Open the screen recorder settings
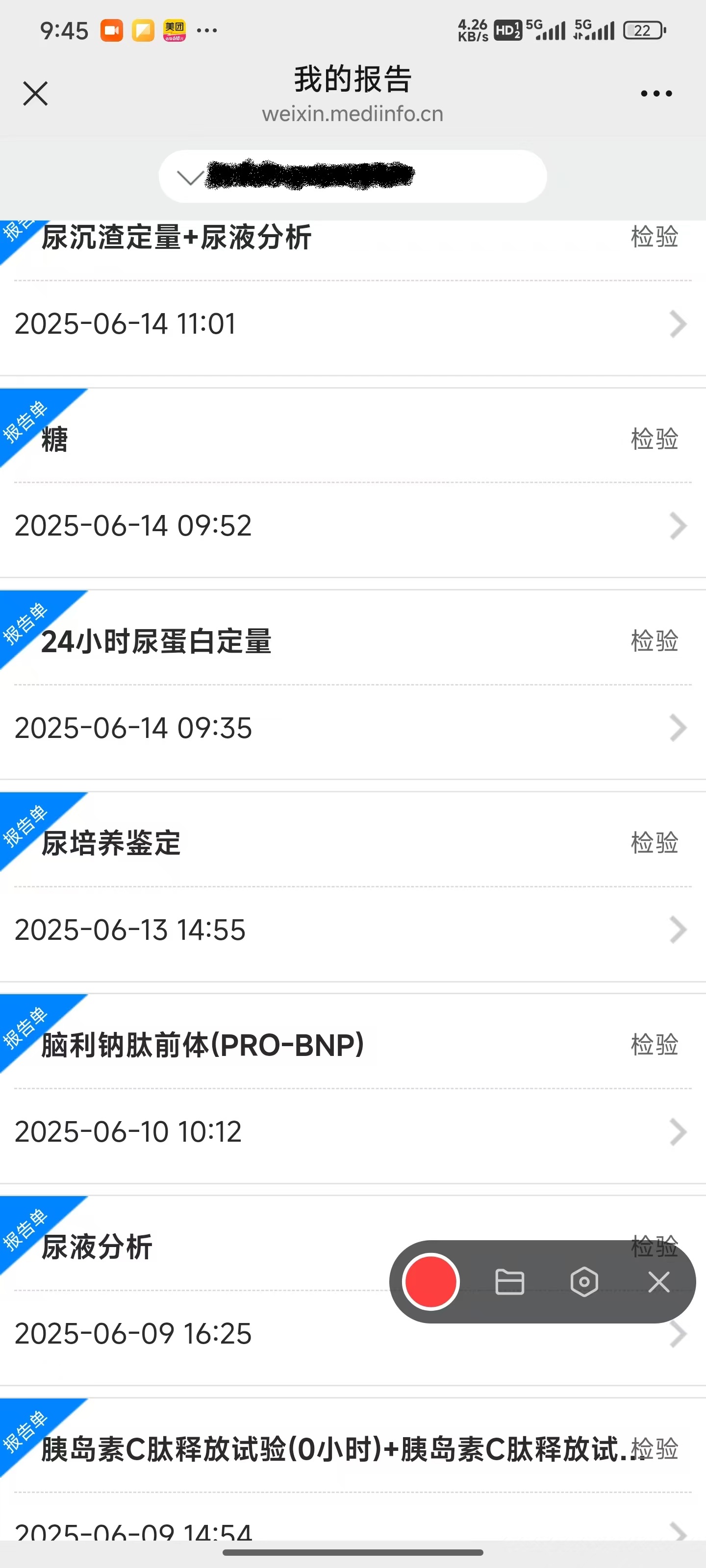 (584, 1282)
